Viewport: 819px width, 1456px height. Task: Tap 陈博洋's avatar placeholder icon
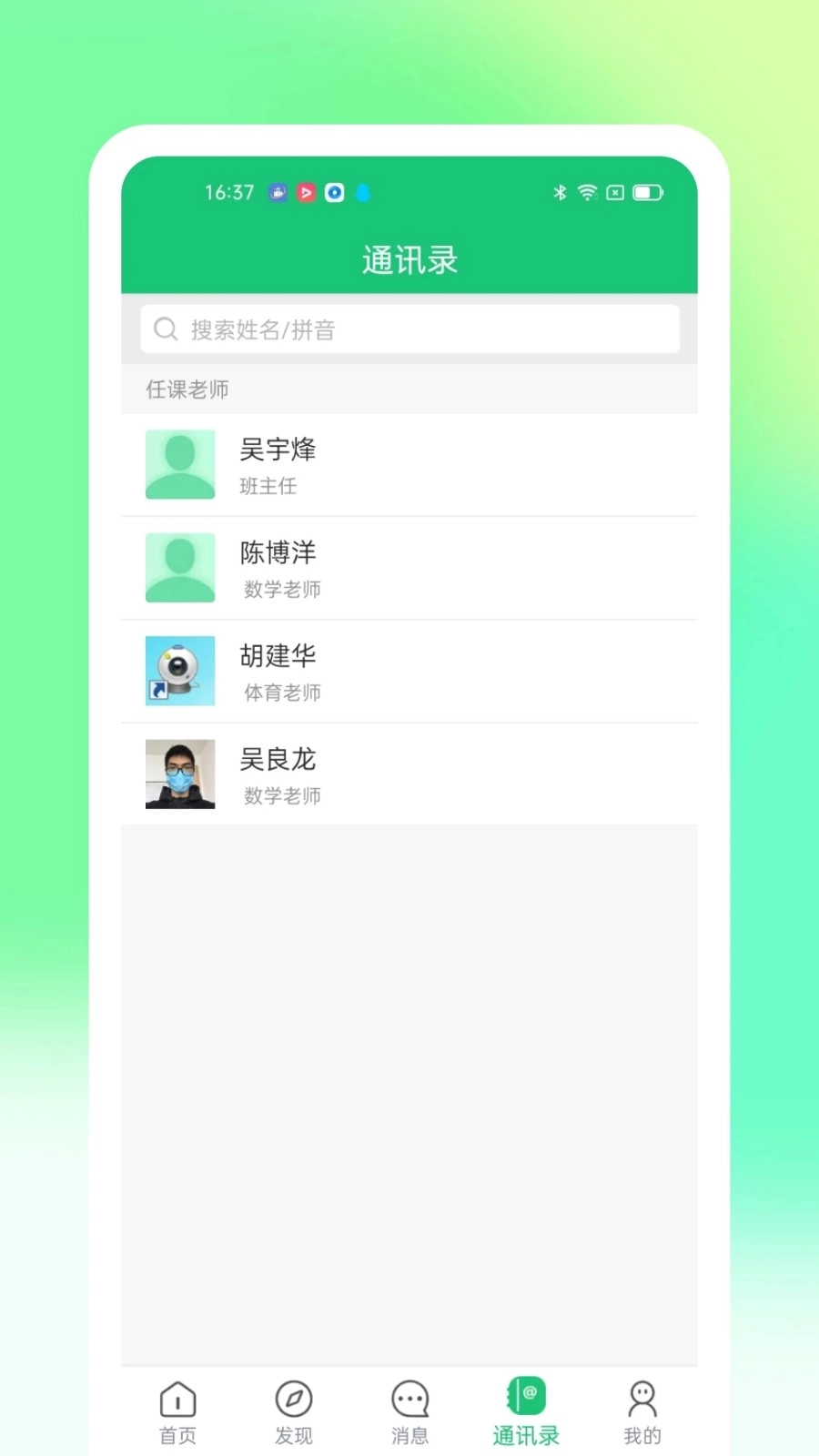[x=179, y=568]
